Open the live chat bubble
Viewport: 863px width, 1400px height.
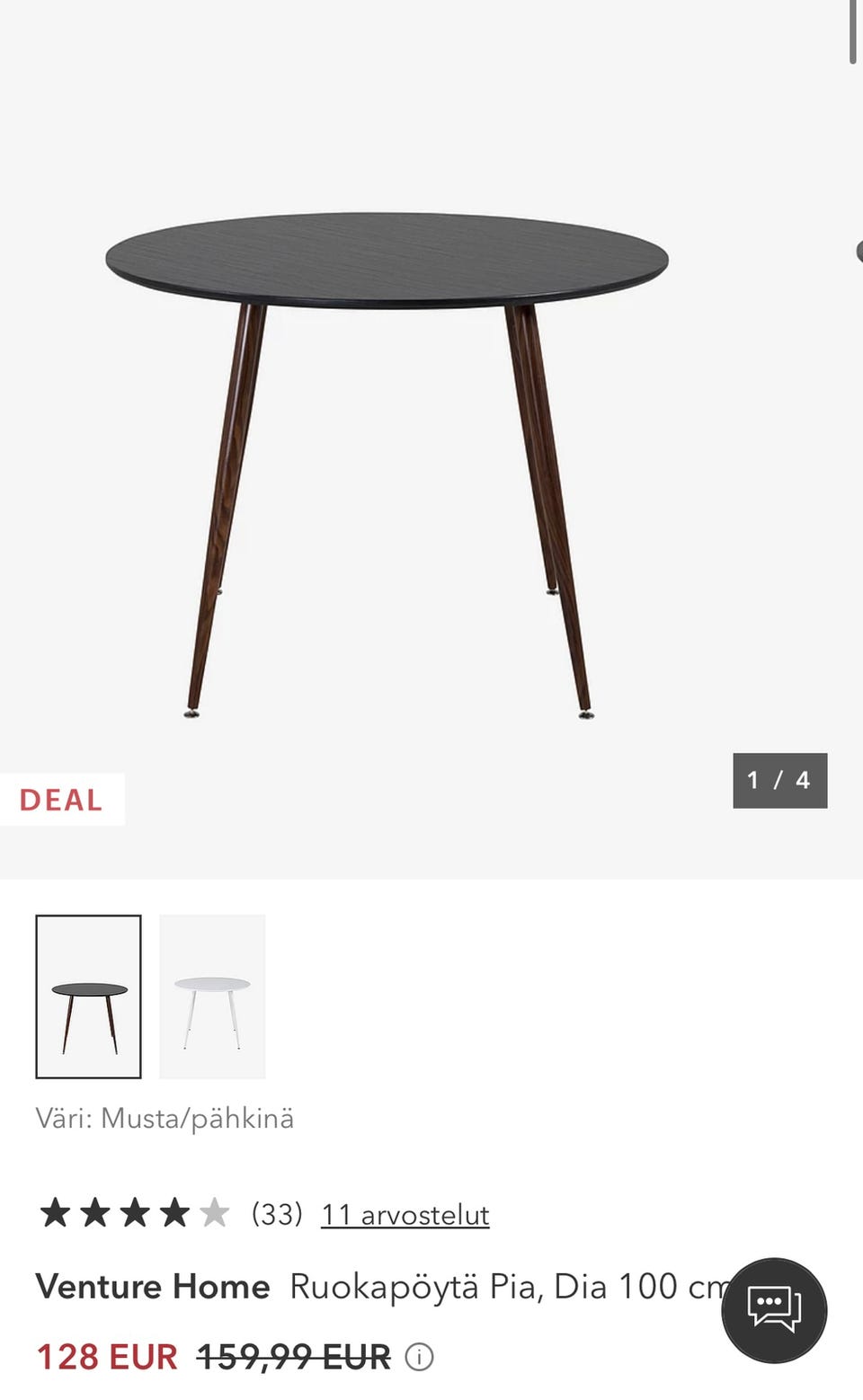tap(774, 1310)
